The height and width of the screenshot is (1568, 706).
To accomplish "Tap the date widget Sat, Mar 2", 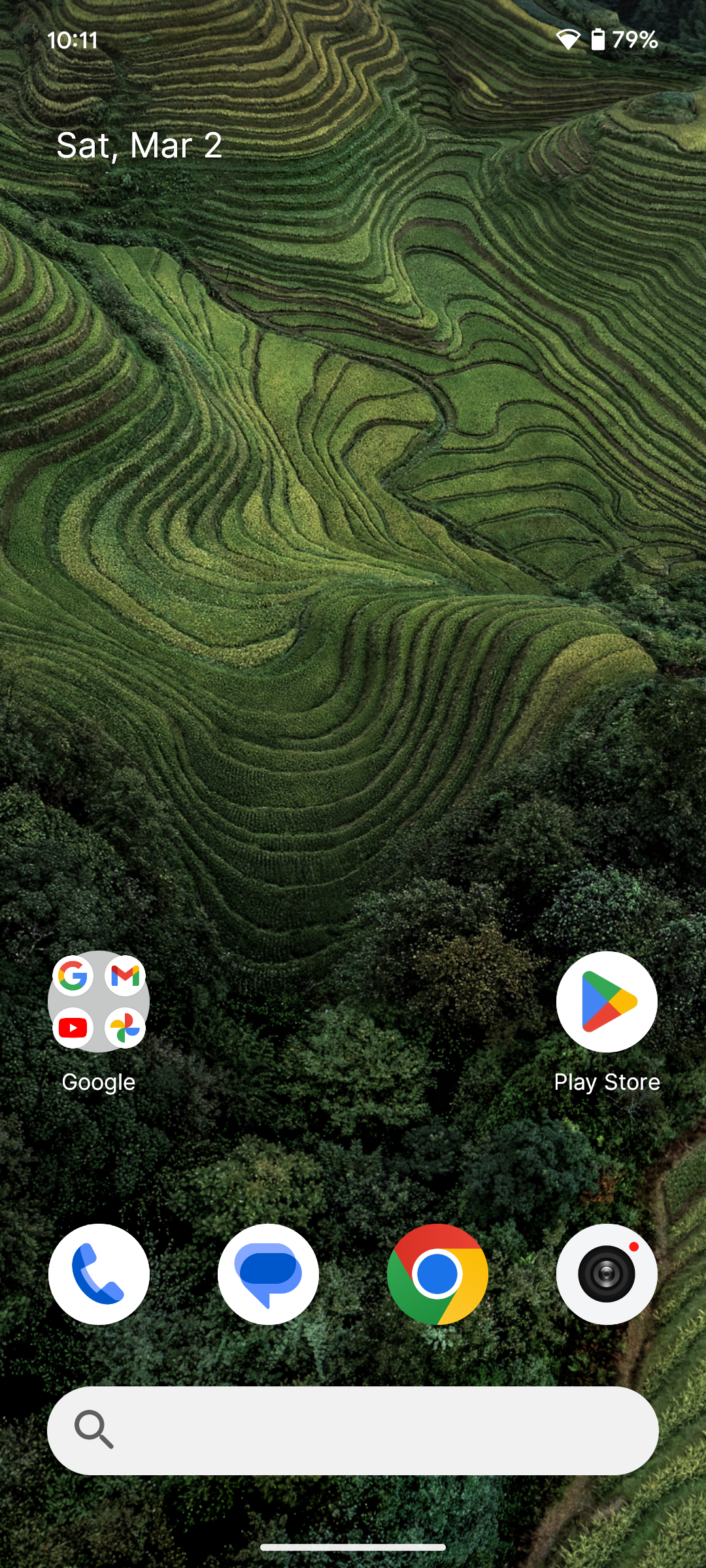I will (x=139, y=145).
